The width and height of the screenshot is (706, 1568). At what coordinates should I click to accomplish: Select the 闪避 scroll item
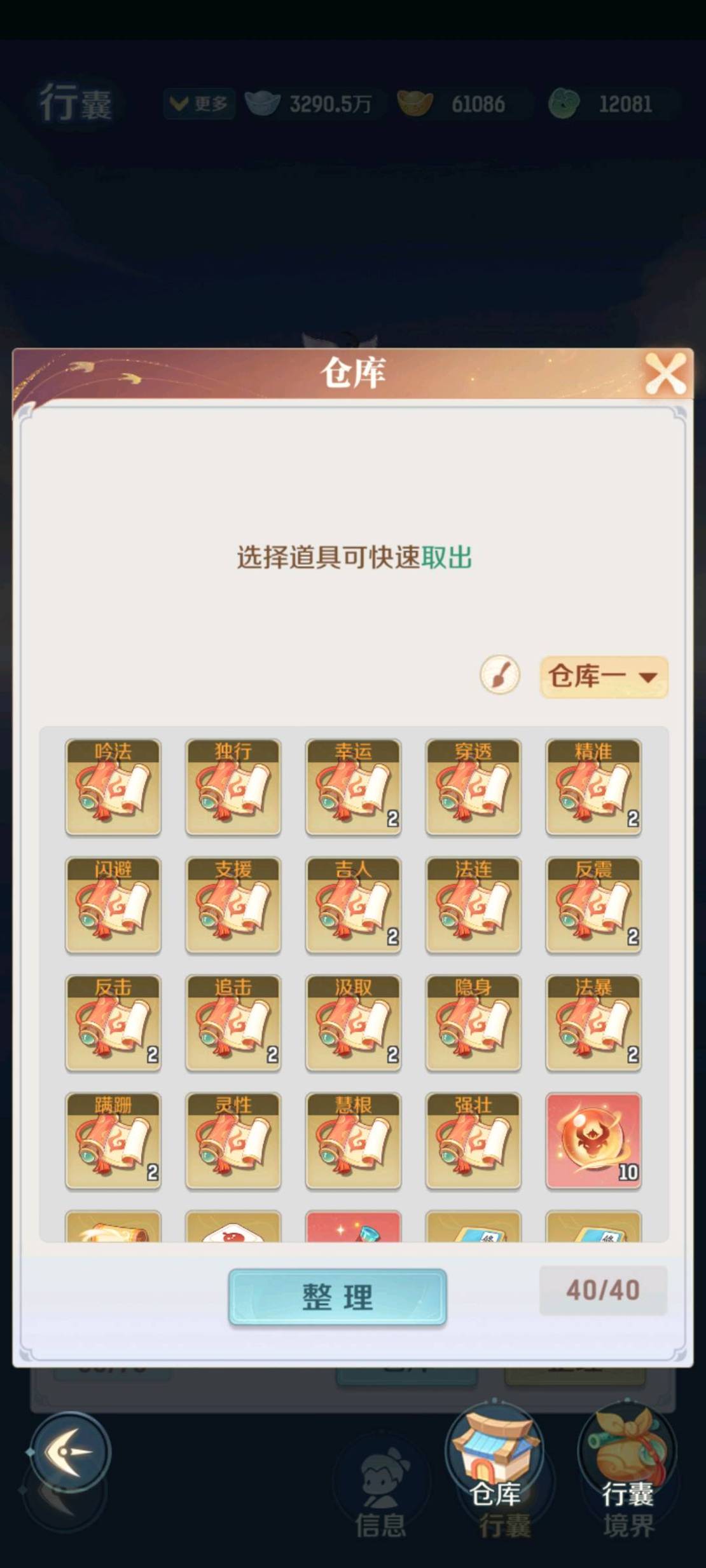pos(113,905)
